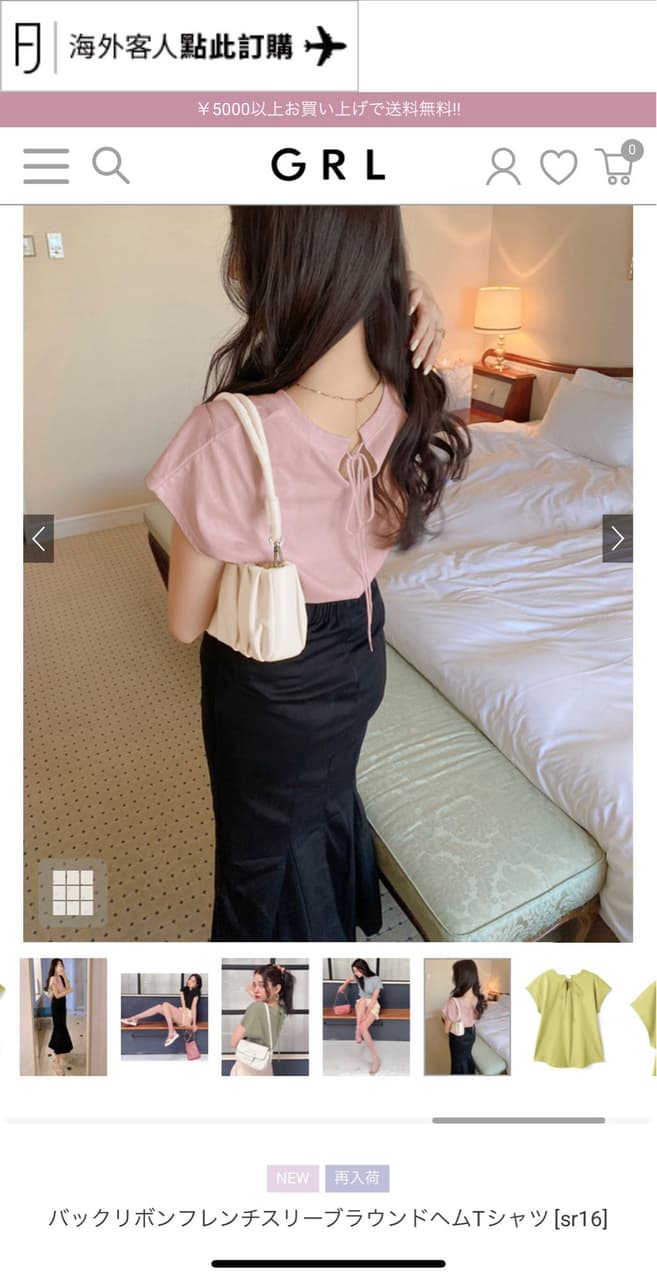Open the search icon
Screen dimensions: 657x1280
[111, 166]
